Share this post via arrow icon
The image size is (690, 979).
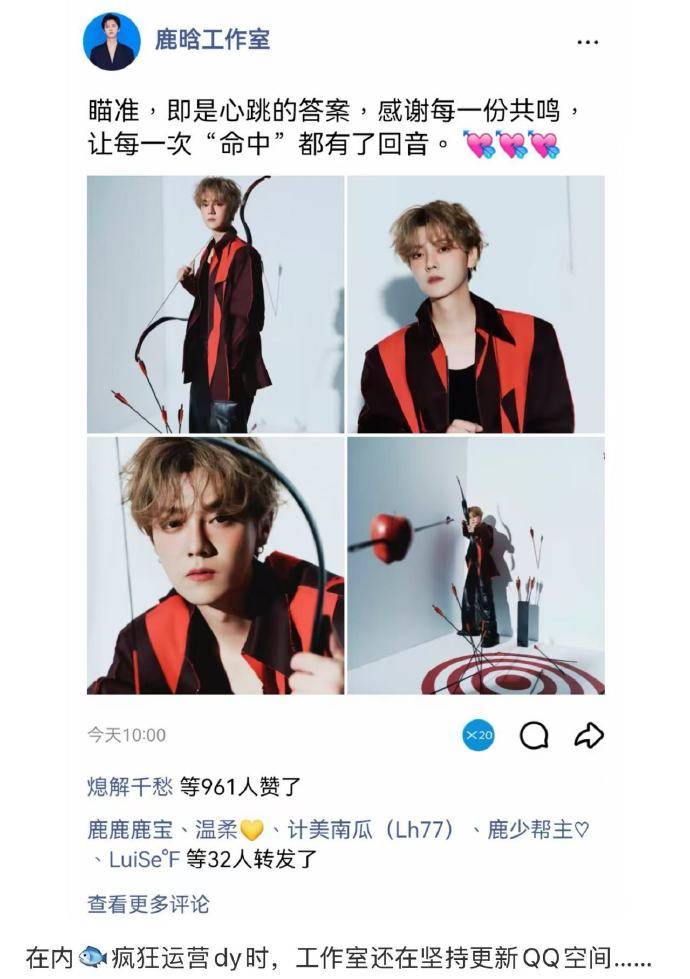[589, 735]
